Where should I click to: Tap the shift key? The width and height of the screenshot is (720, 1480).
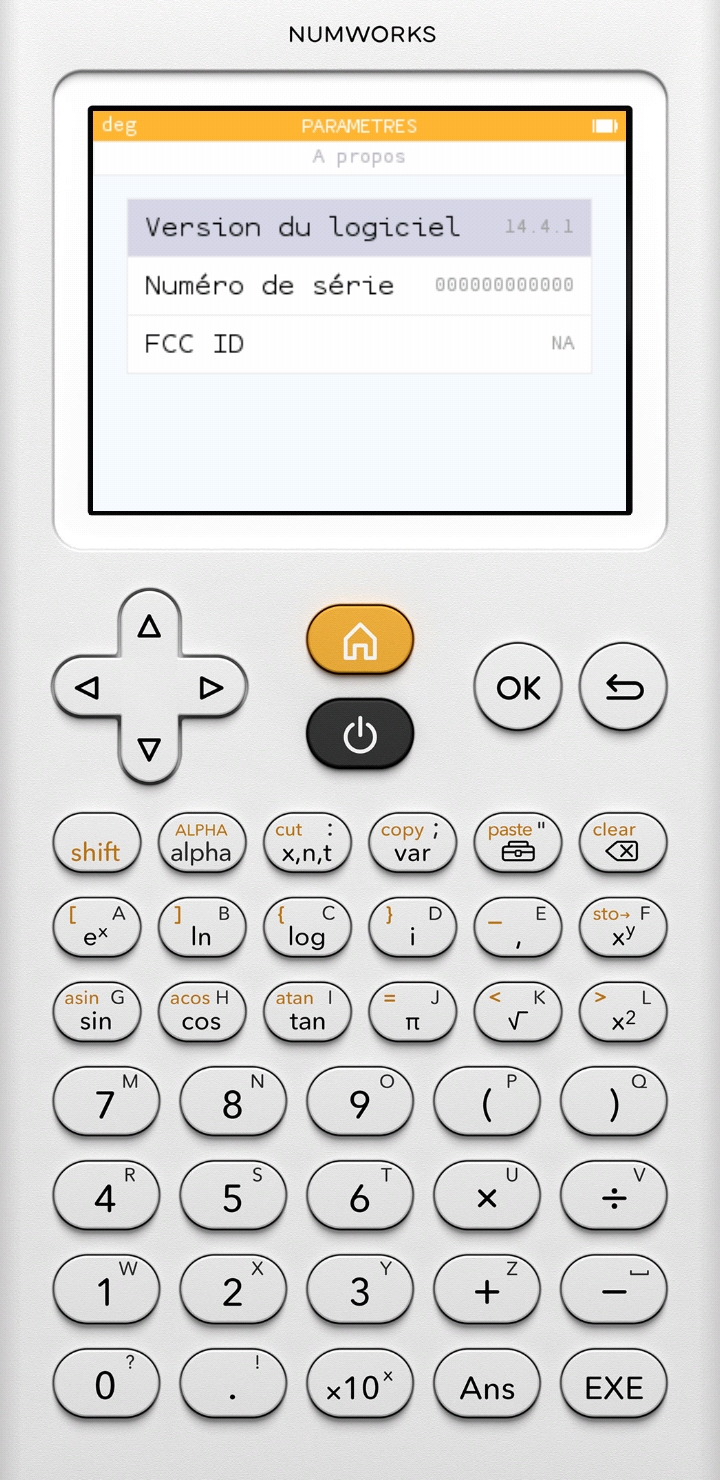(96, 842)
